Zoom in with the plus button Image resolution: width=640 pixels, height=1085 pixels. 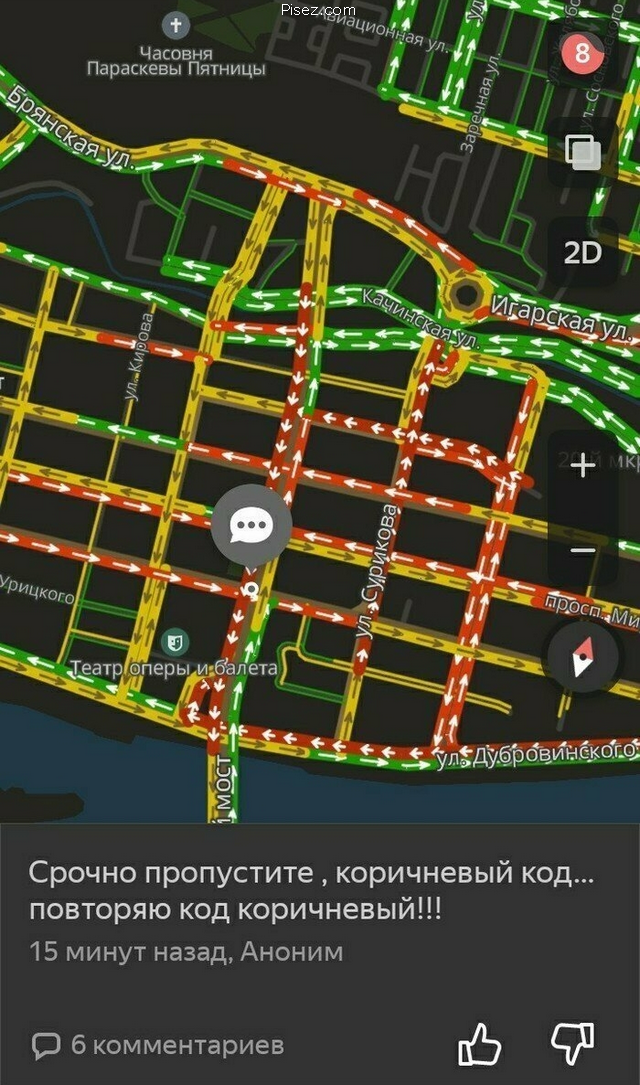(x=583, y=465)
